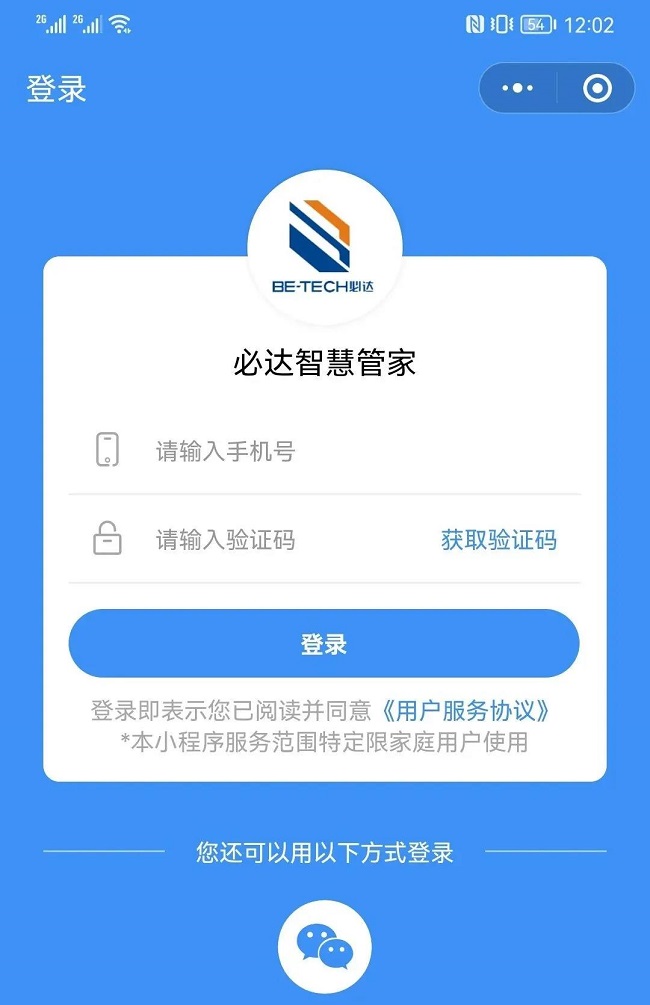Tap the blue 登录 button
Image resolution: width=650 pixels, height=1005 pixels.
(324, 644)
